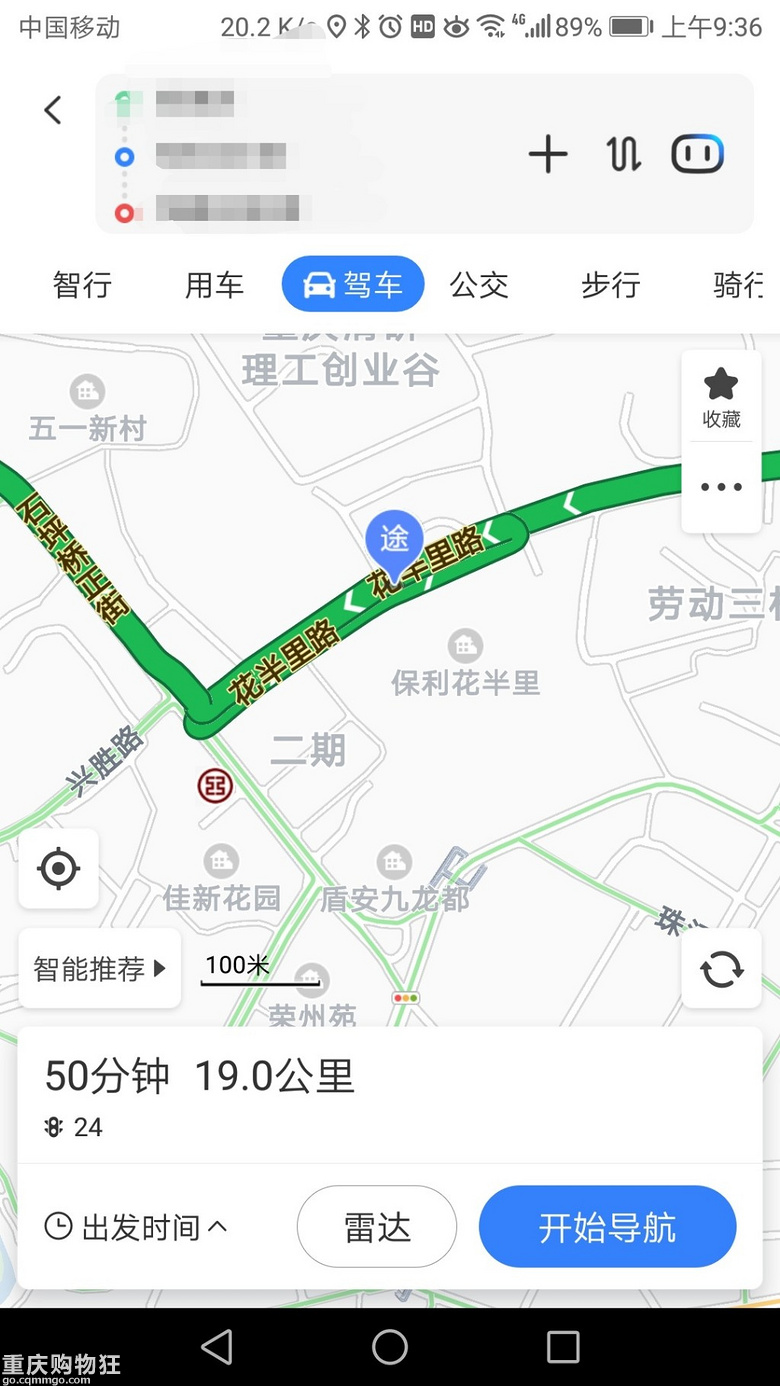Image resolution: width=780 pixels, height=1386 pixels.
Task: Open the voice assistant robot icon
Action: coord(697,155)
